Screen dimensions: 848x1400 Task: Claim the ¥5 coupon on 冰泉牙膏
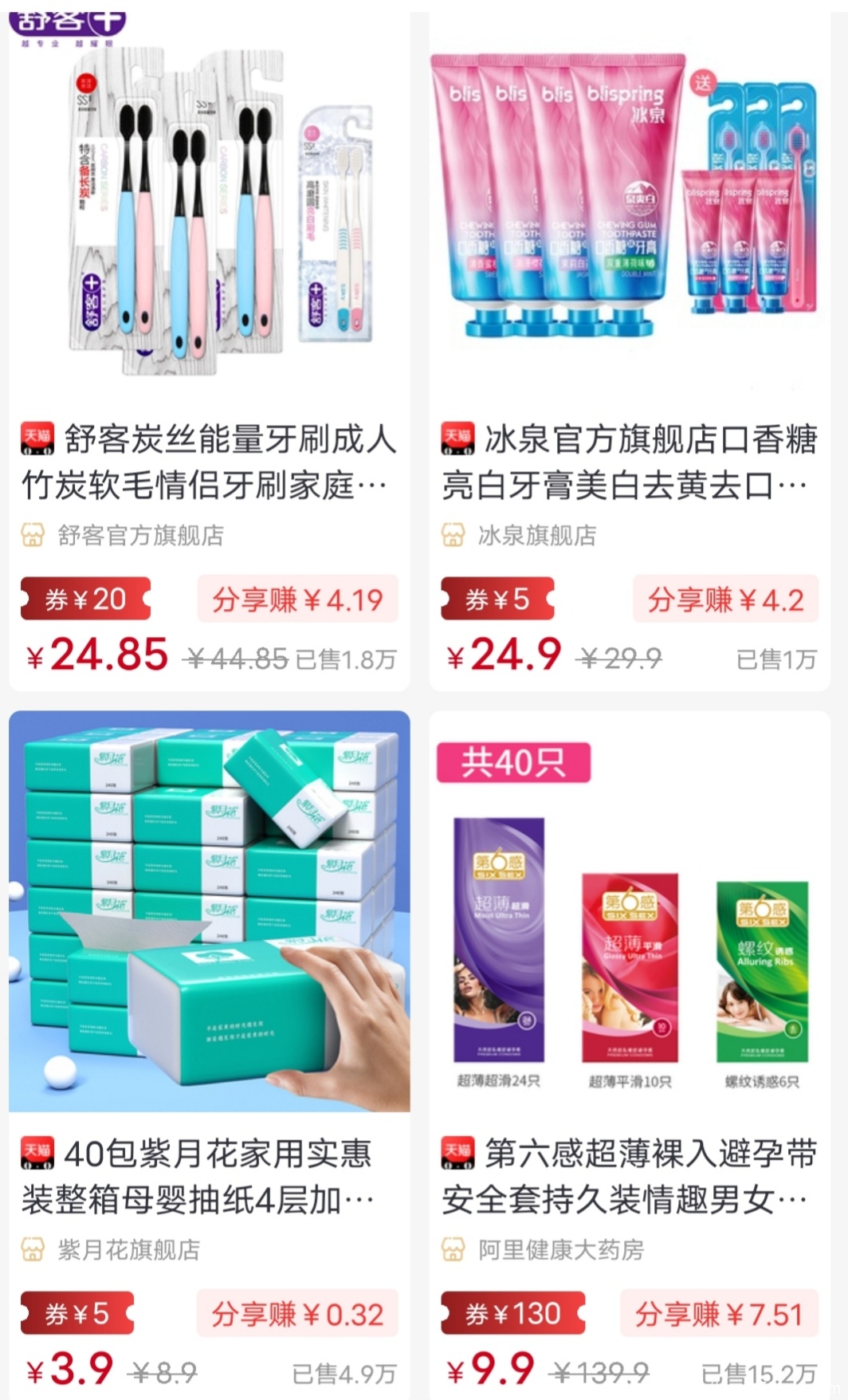coord(497,600)
